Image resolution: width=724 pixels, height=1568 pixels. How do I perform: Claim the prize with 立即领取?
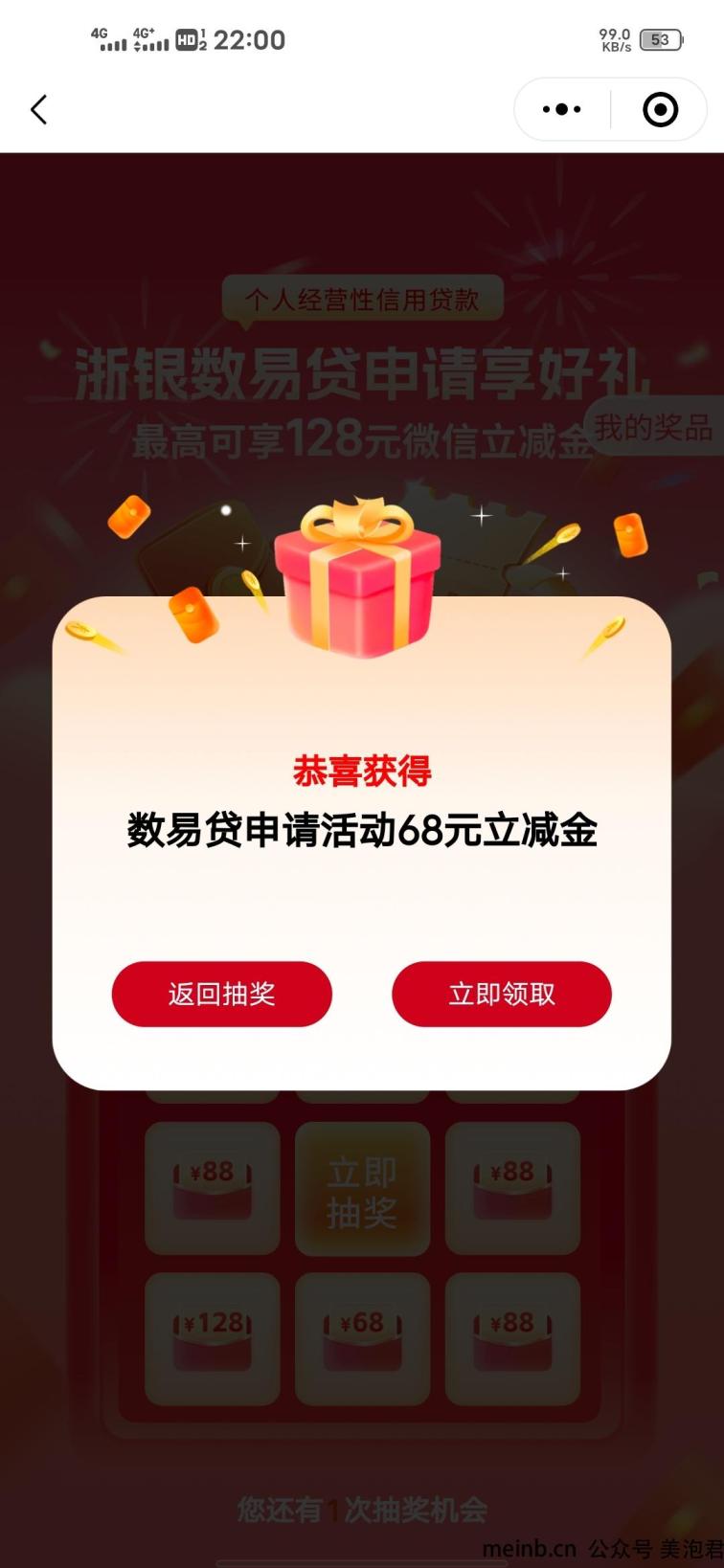pyautogui.click(x=501, y=994)
